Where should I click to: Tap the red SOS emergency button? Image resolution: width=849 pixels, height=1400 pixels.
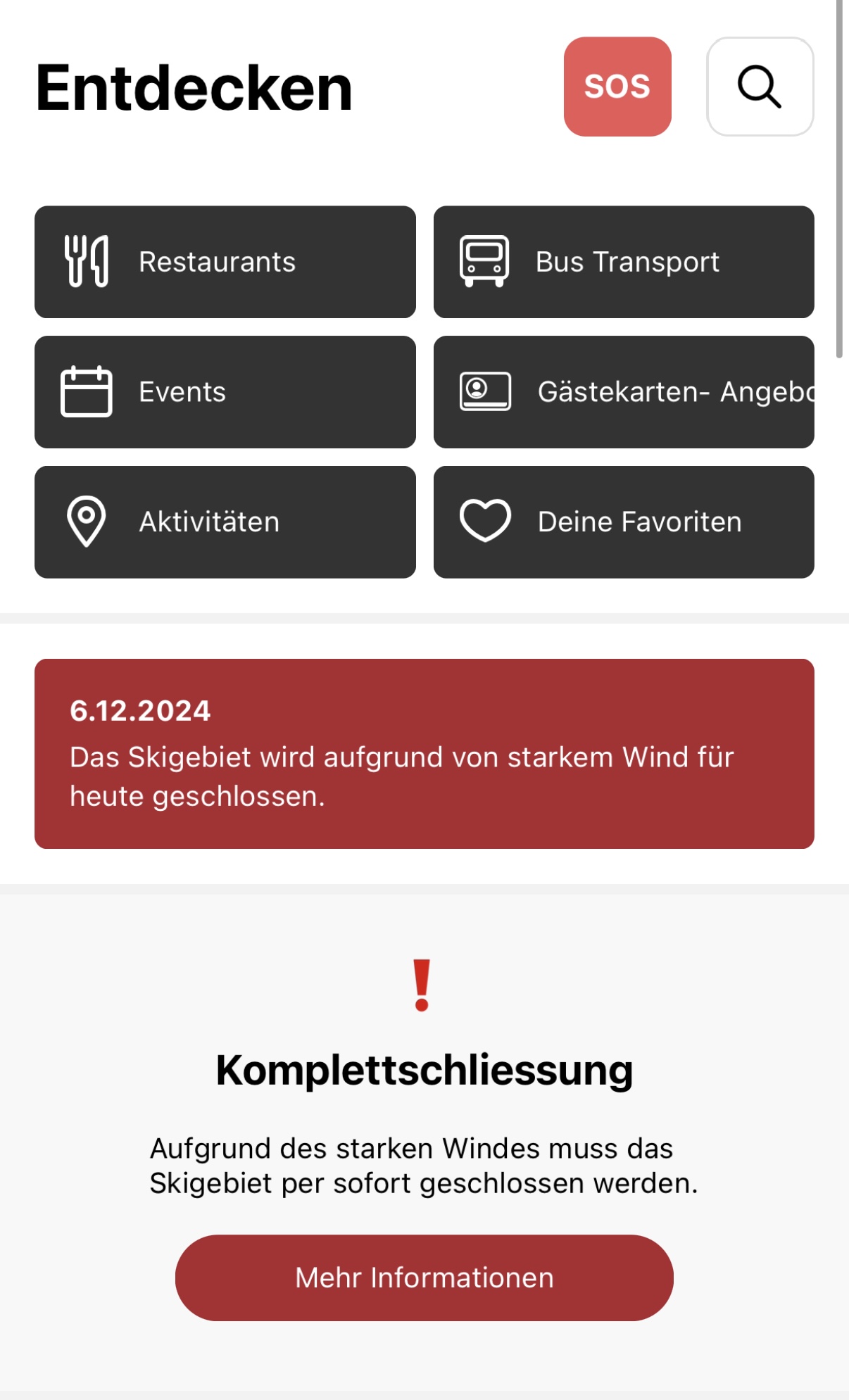click(x=617, y=87)
